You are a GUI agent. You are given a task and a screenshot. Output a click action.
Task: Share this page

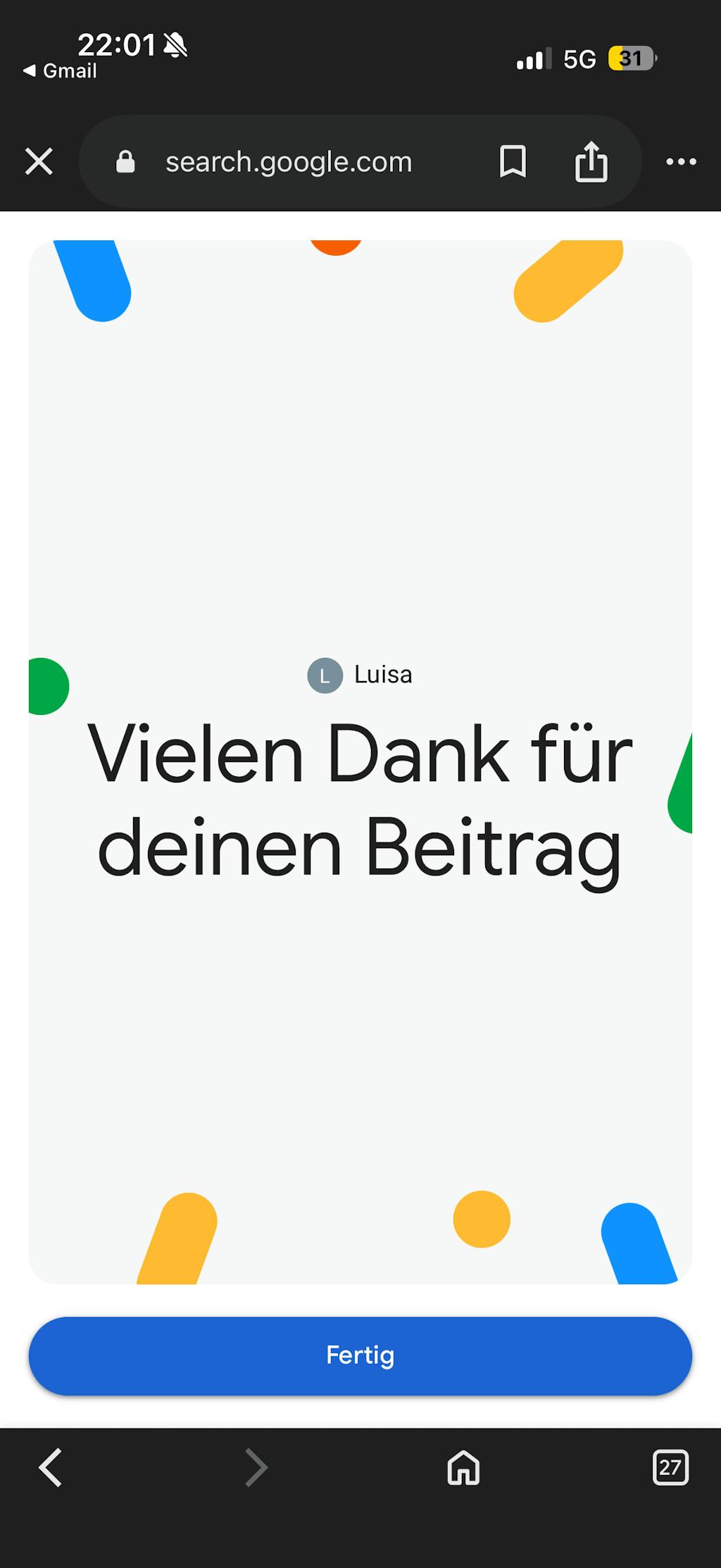click(x=591, y=162)
